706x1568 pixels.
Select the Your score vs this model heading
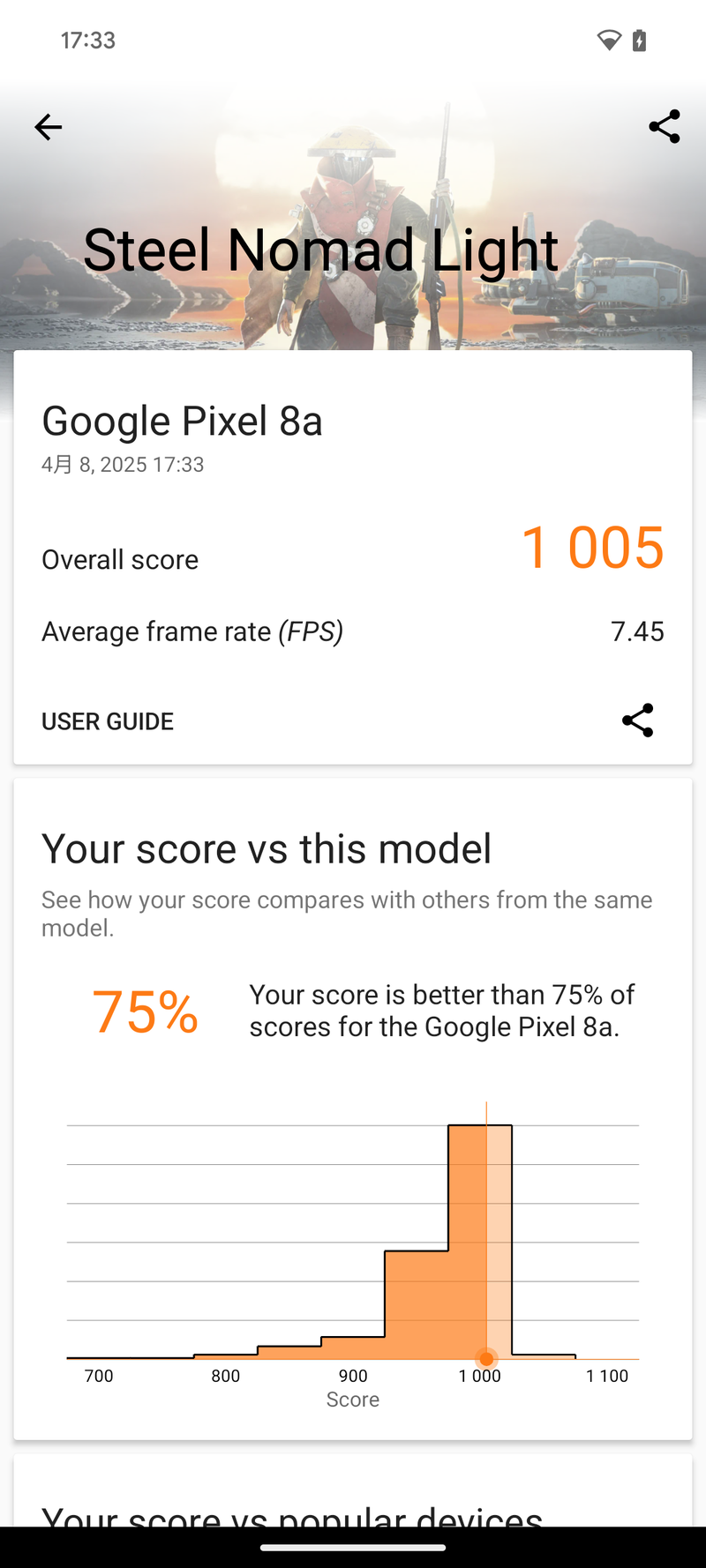tap(267, 848)
